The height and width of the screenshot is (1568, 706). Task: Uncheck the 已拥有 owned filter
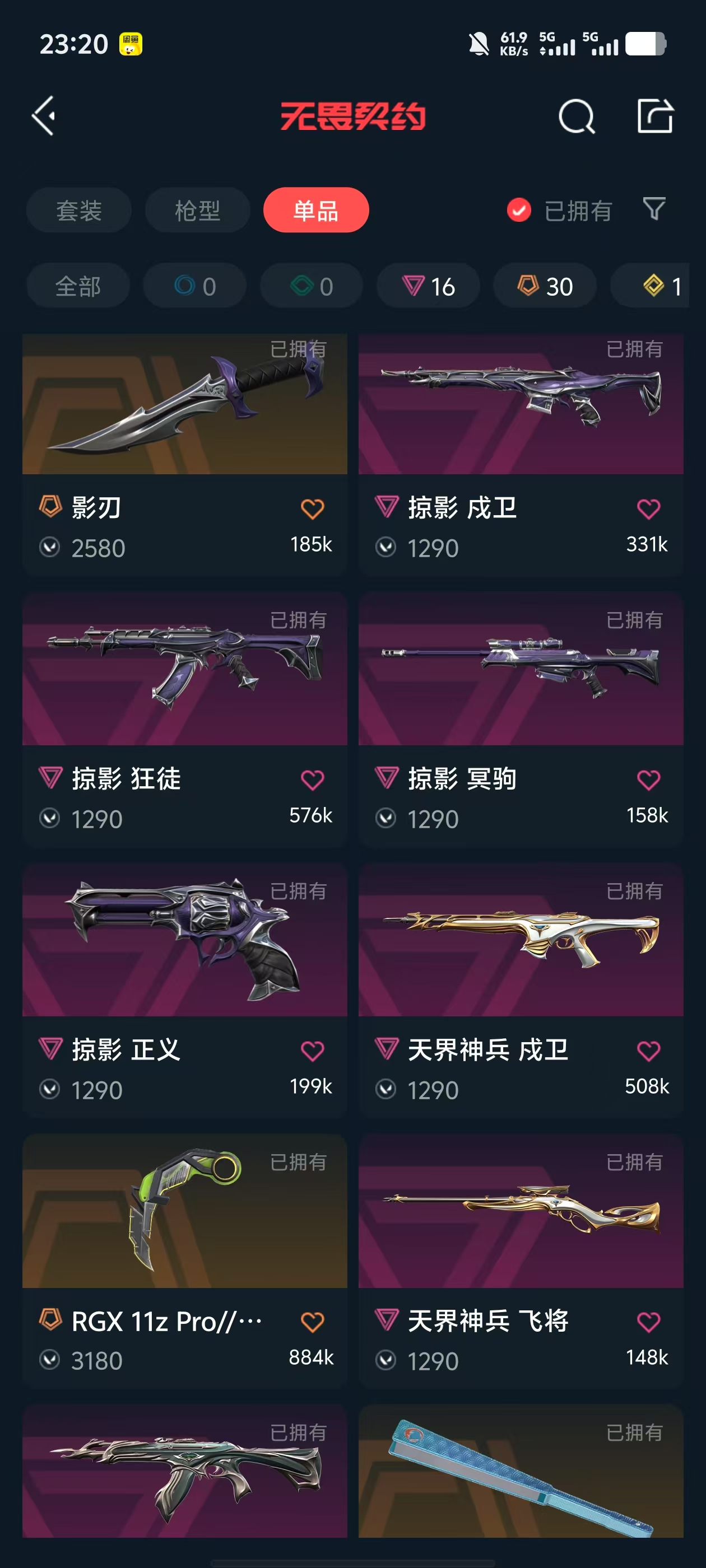(519, 211)
